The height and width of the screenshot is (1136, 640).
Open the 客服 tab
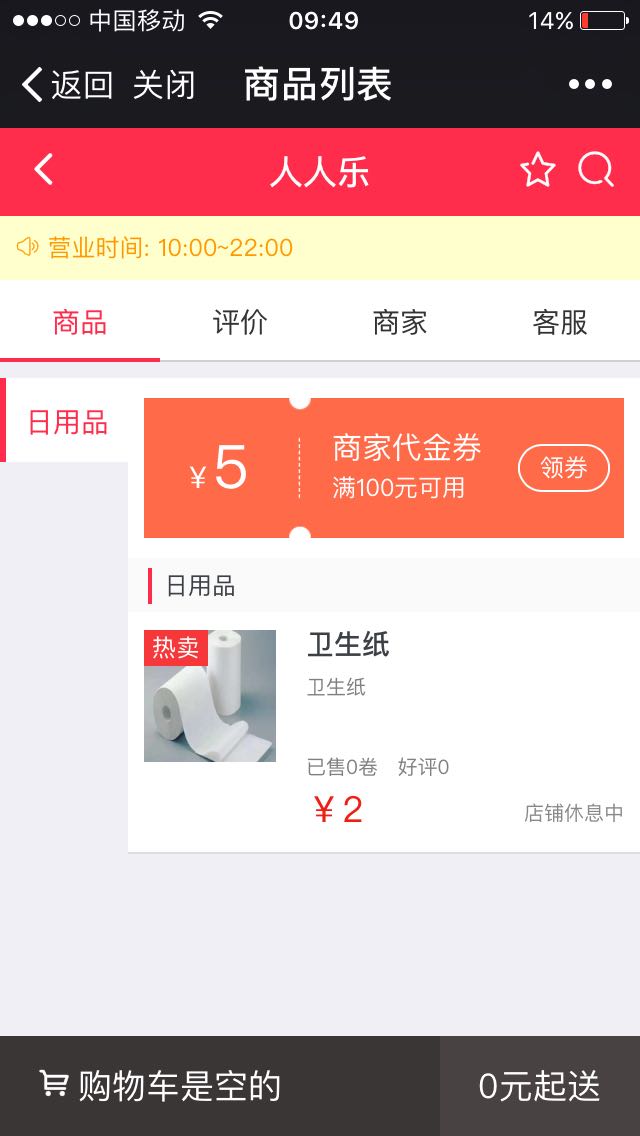click(560, 323)
